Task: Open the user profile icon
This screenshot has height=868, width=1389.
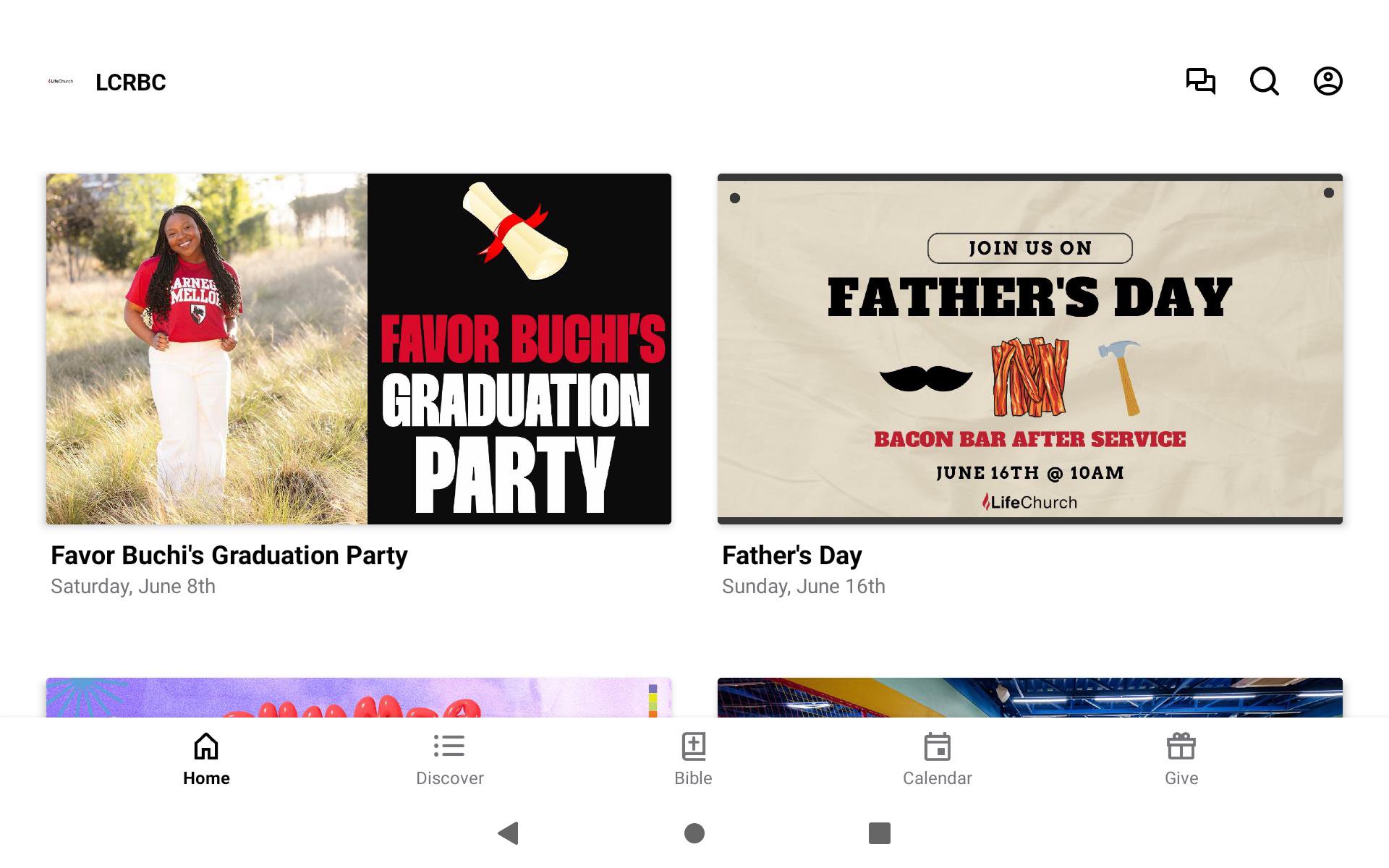Action: coord(1328,81)
